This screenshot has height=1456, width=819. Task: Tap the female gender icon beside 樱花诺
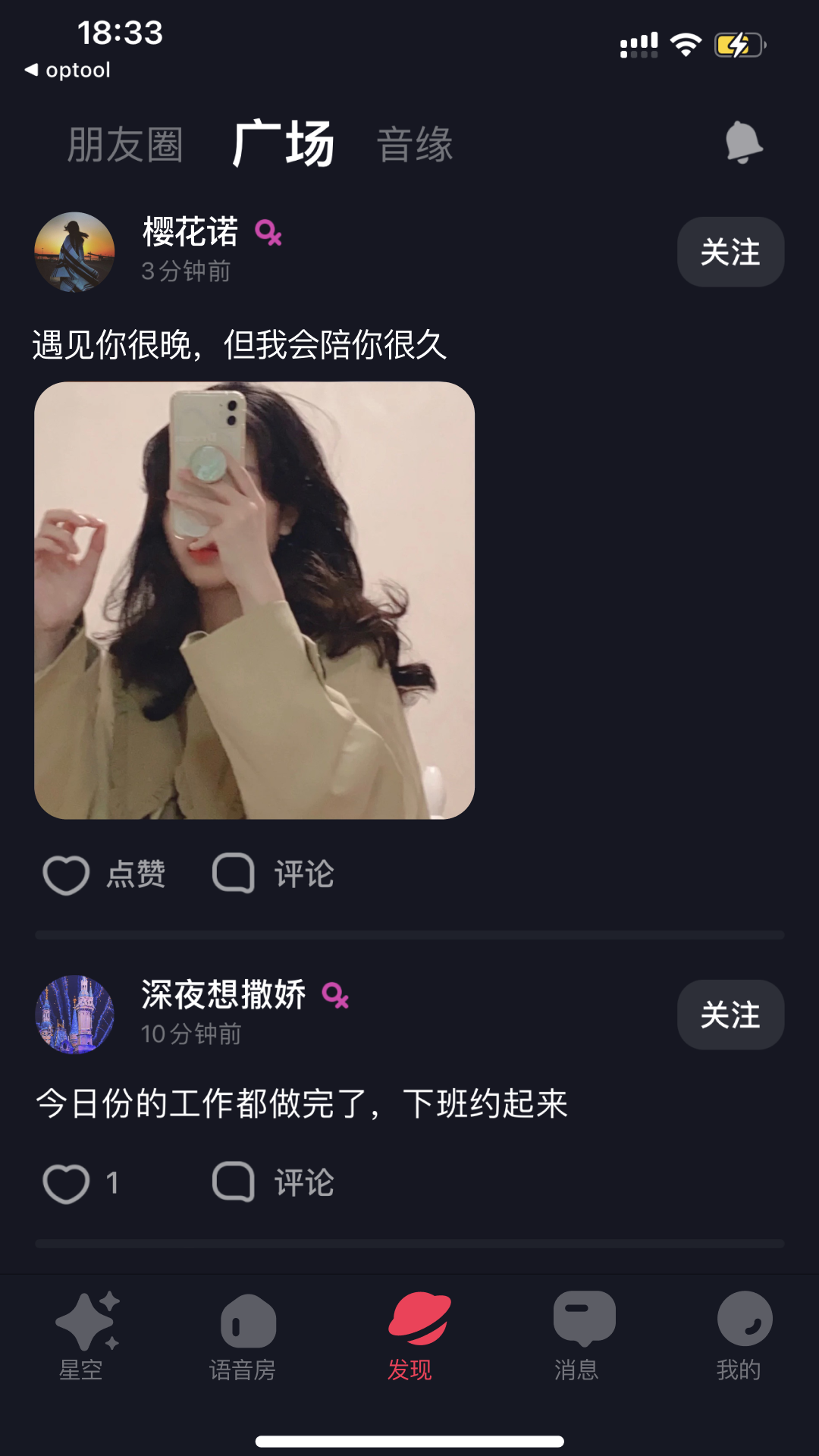click(271, 236)
